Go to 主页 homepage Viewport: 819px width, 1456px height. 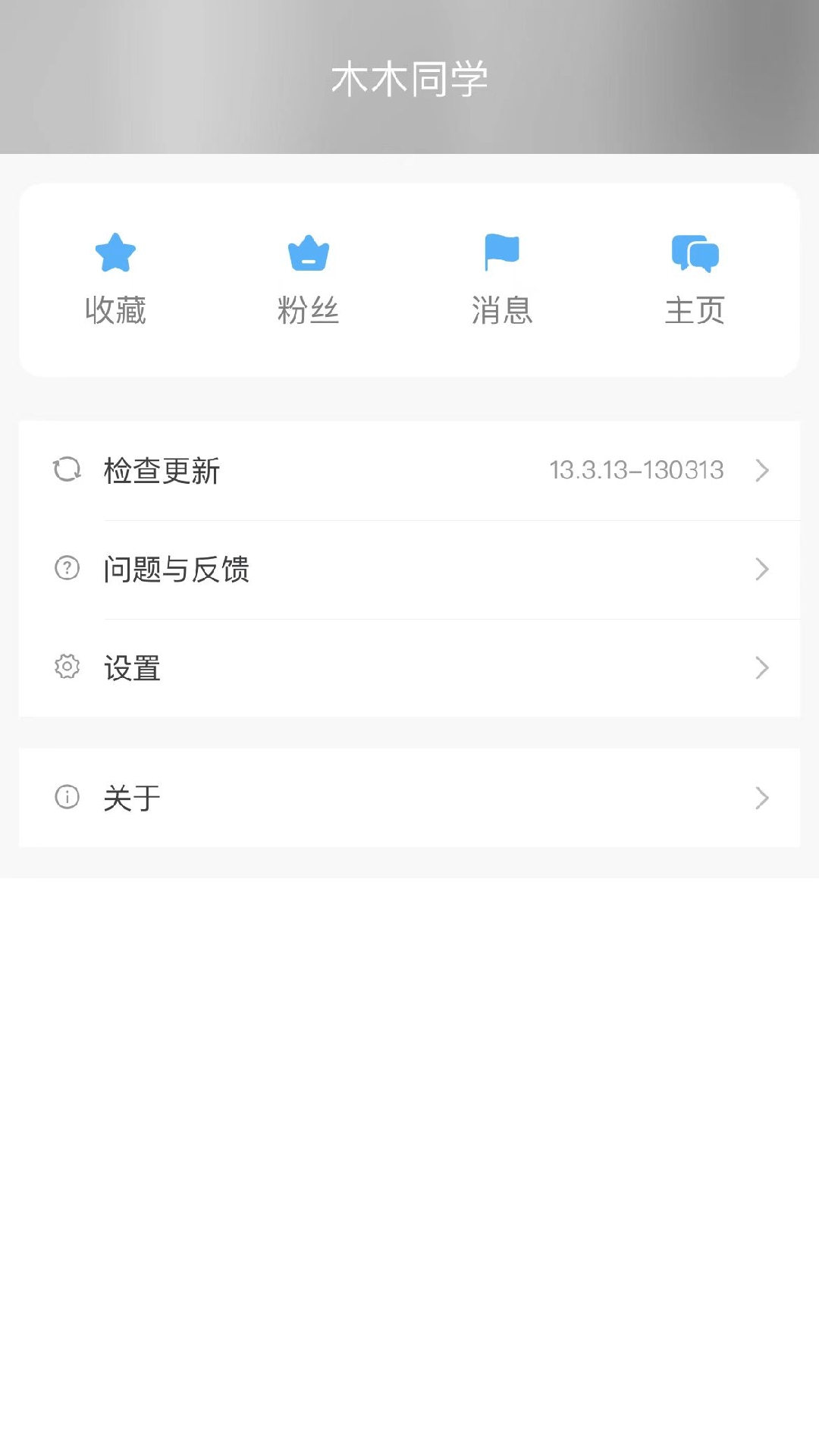coord(695,278)
